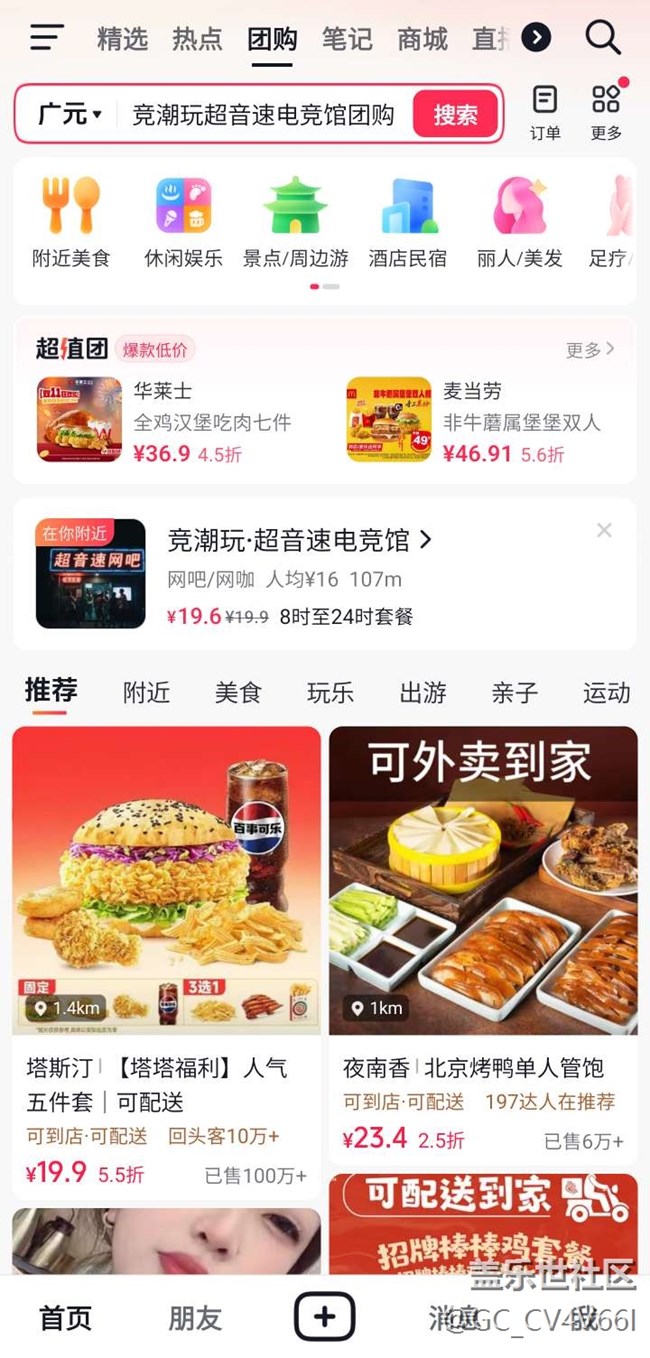Switch to the 热点 tab

197,39
